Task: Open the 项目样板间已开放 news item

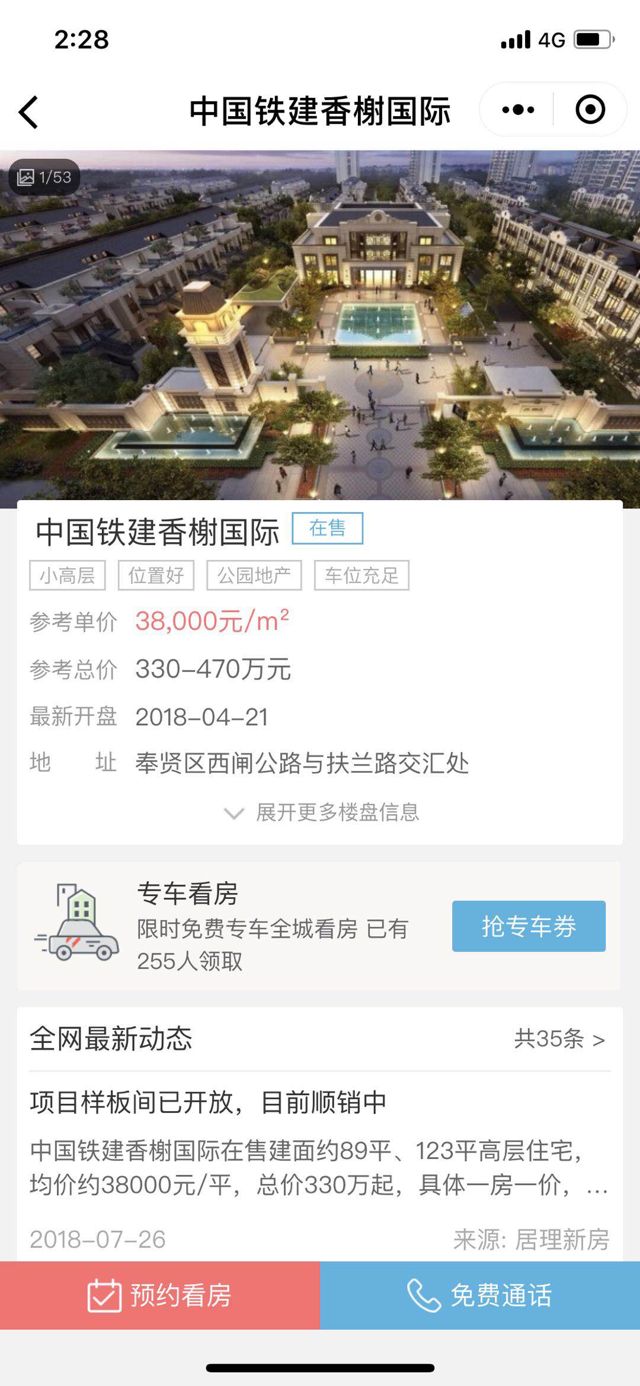Action: (x=208, y=1103)
